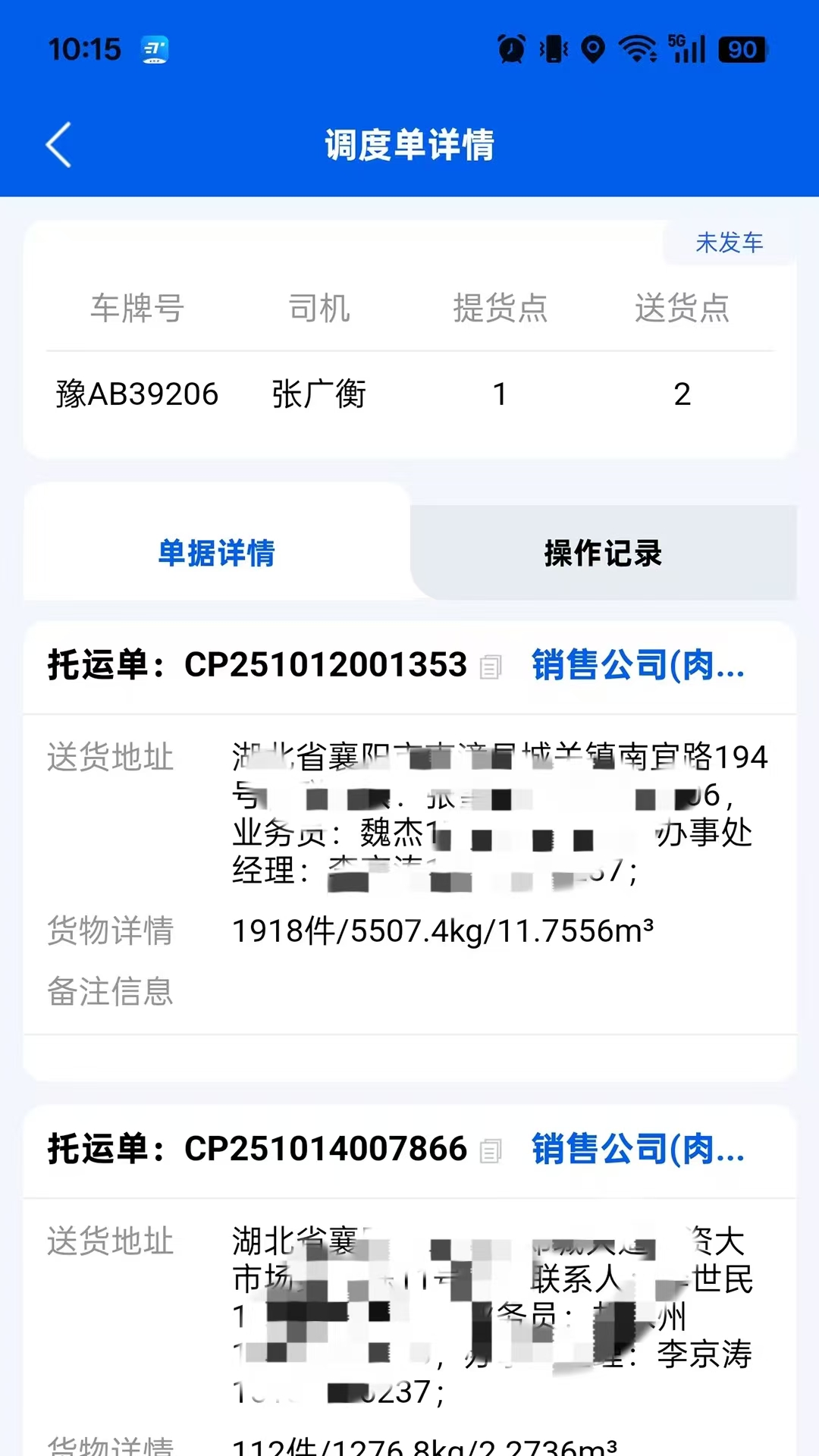The image size is (819, 1456).
Task: Tap the 未发车 status label
Action: click(729, 243)
